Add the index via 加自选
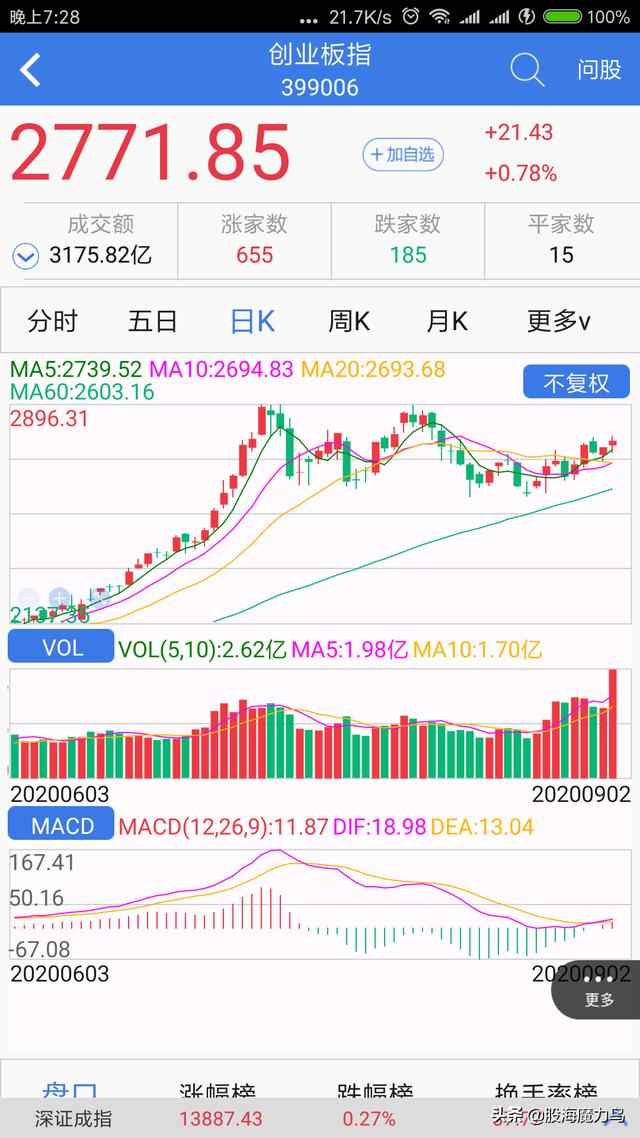This screenshot has width=640, height=1138. [x=402, y=155]
